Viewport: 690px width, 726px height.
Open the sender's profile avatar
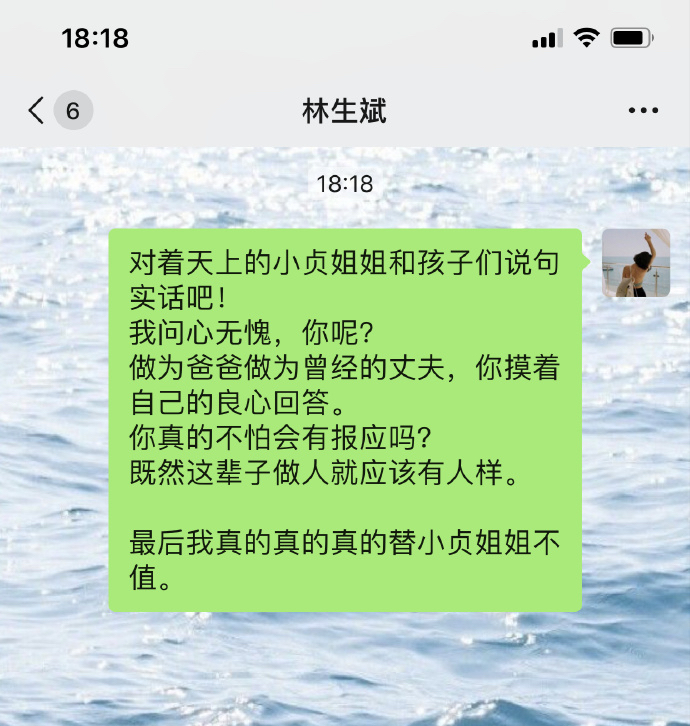click(635, 263)
